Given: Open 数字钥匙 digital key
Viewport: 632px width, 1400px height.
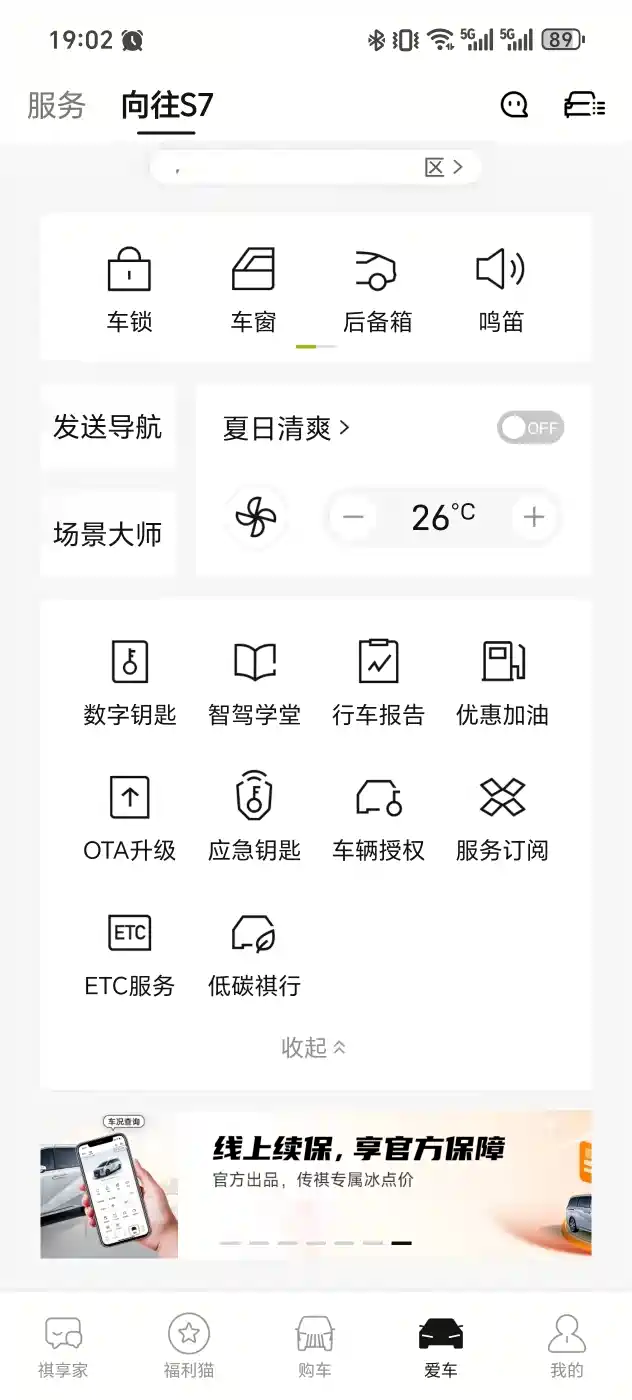Looking at the screenshot, I should pos(129,680).
